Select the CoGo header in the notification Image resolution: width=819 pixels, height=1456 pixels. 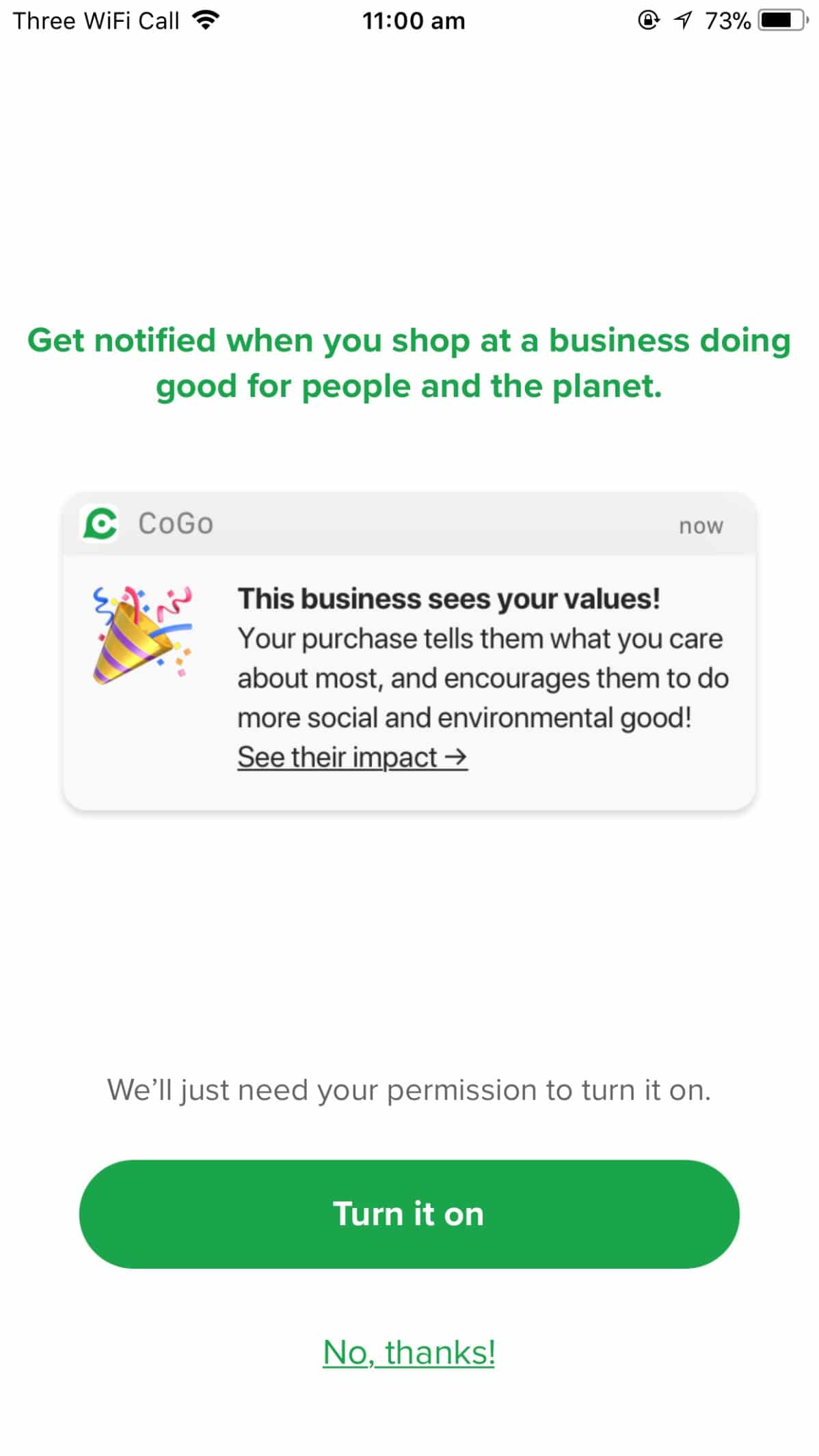(174, 523)
